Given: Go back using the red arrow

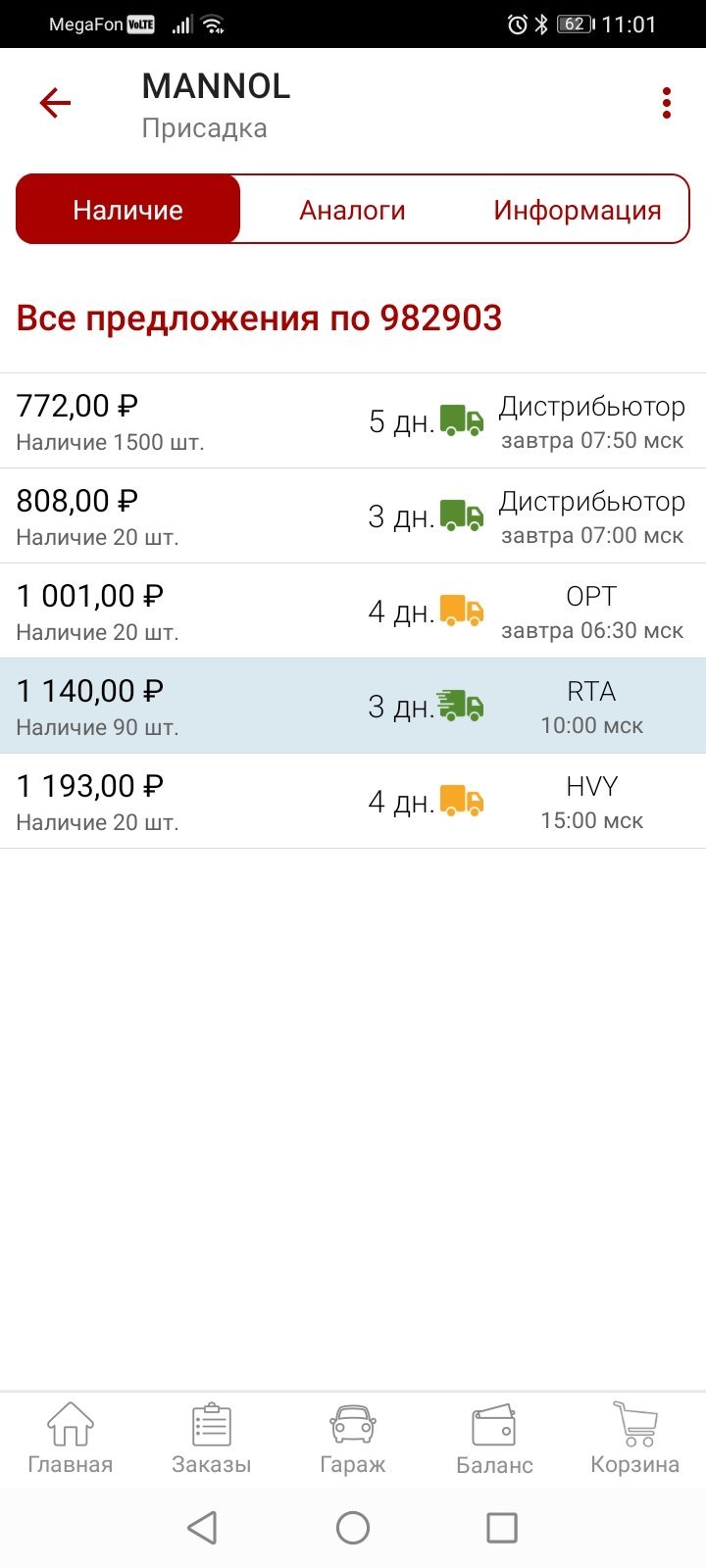Looking at the screenshot, I should [55, 103].
